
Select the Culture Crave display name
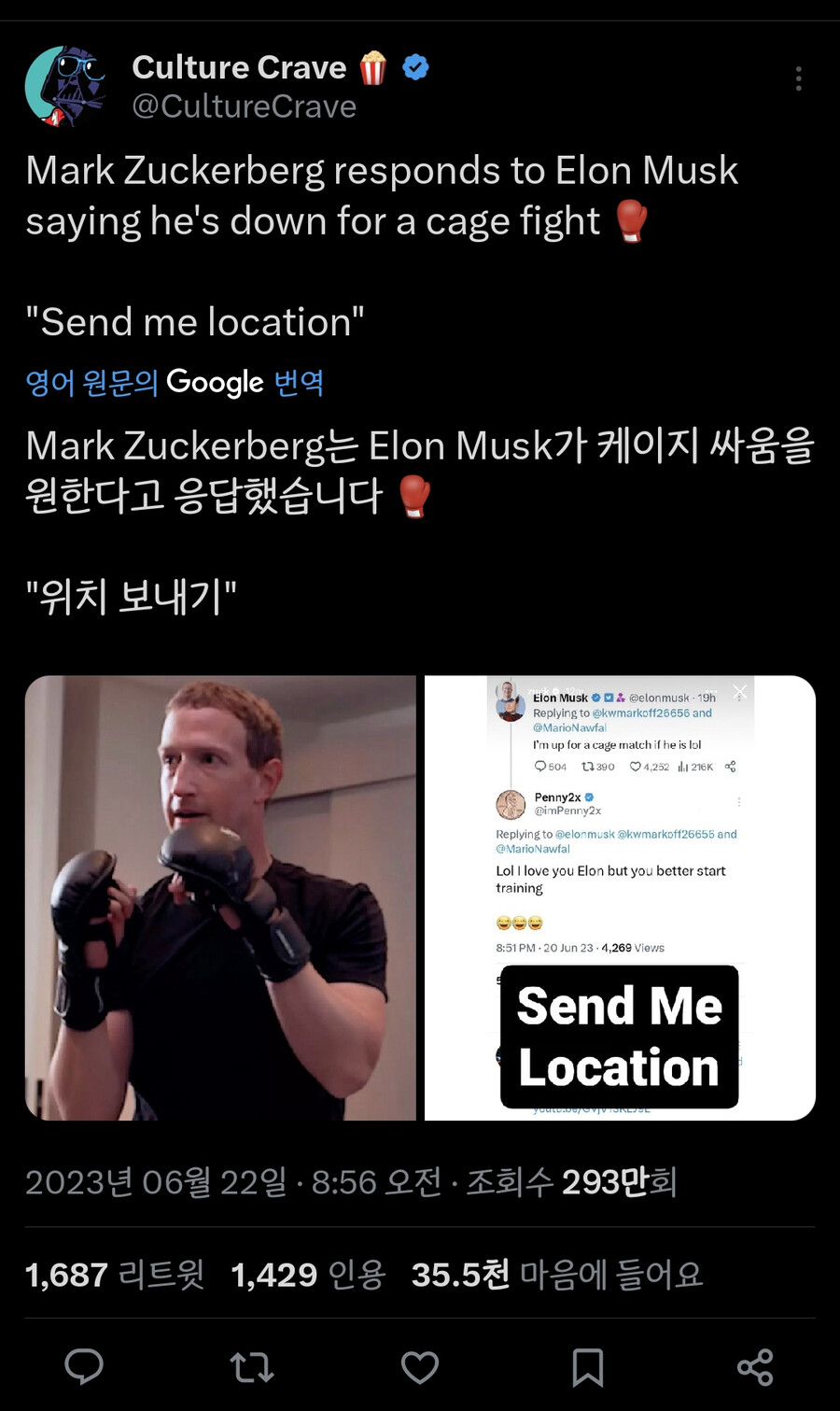[240, 66]
